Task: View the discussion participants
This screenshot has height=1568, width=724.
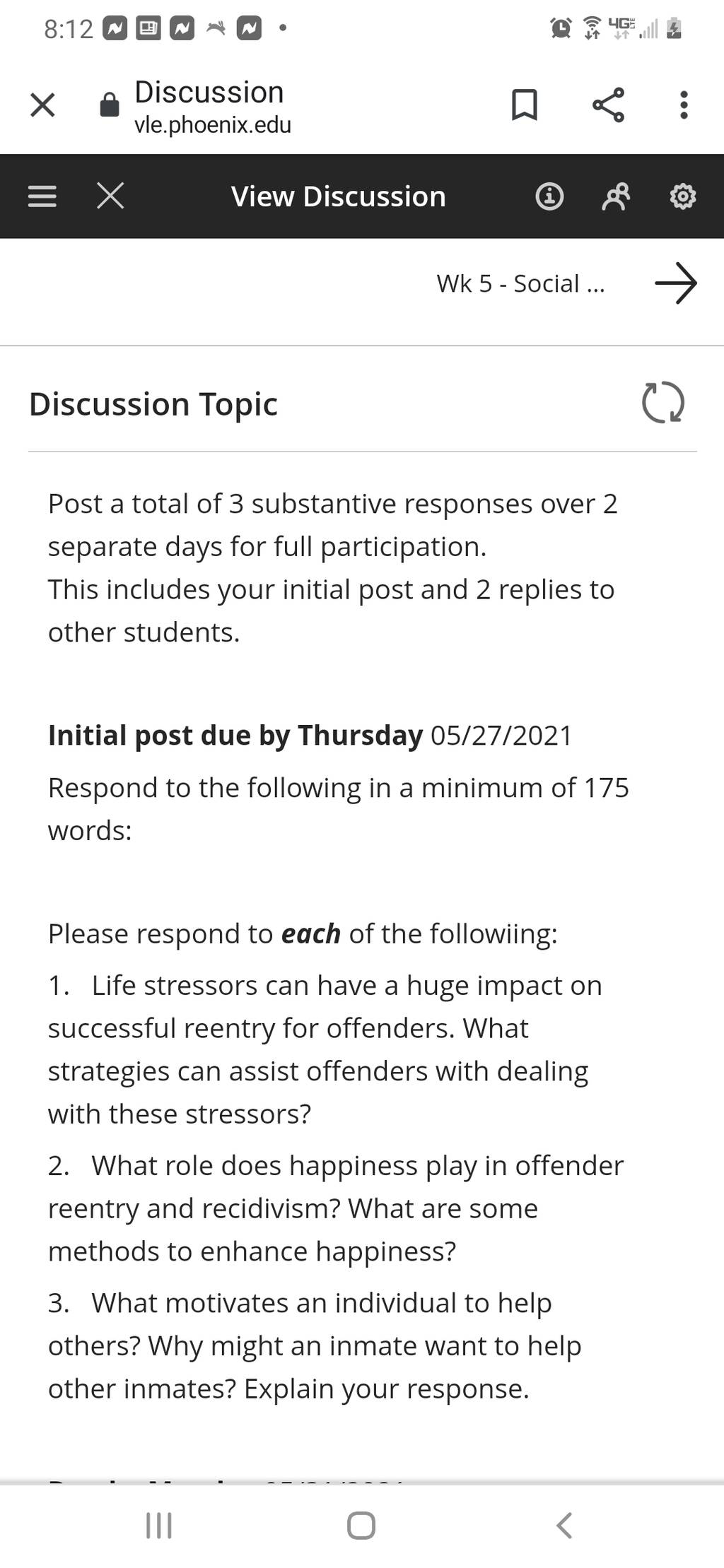Action: [x=615, y=196]
